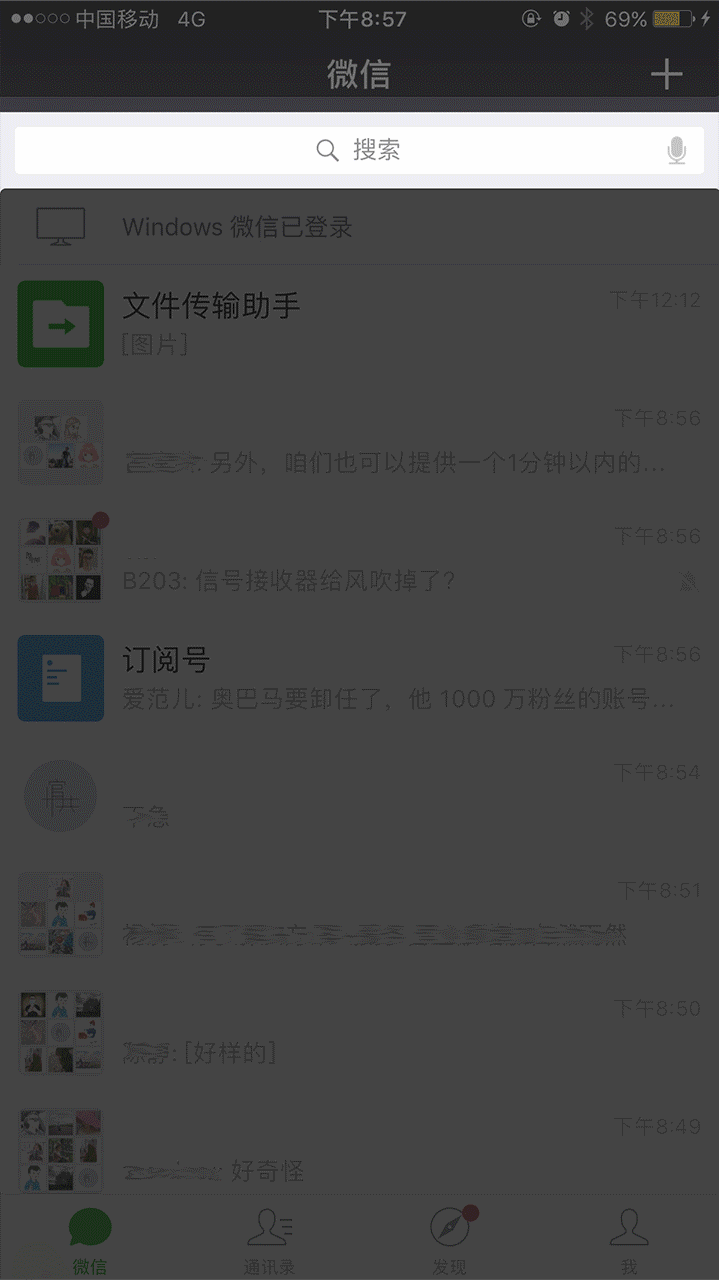Open the Windows 微信已登录 banner
Viewport: 719px width, 1280px height.
(359, 227)
